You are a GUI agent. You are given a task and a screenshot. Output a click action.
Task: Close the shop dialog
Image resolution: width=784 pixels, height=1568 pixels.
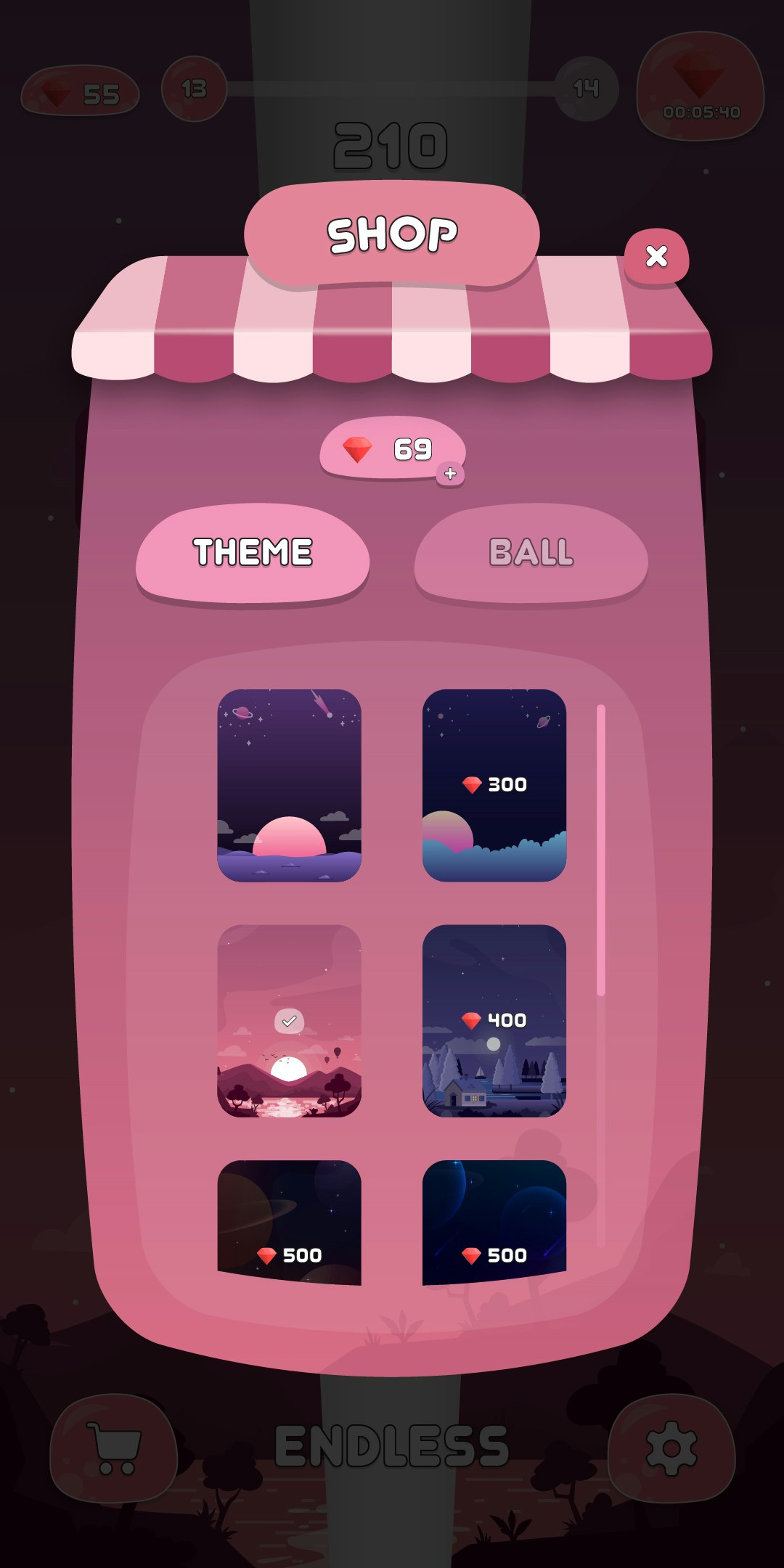[656, 256]
